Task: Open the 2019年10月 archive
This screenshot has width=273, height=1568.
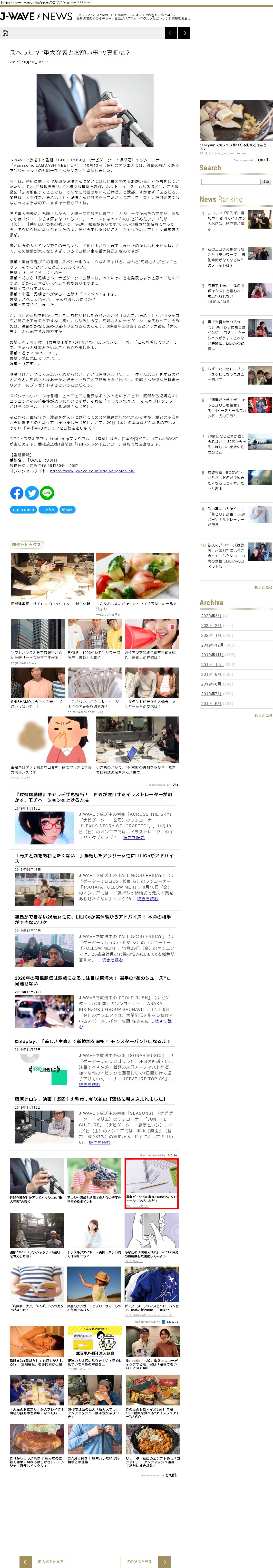Action: [212, 665]
